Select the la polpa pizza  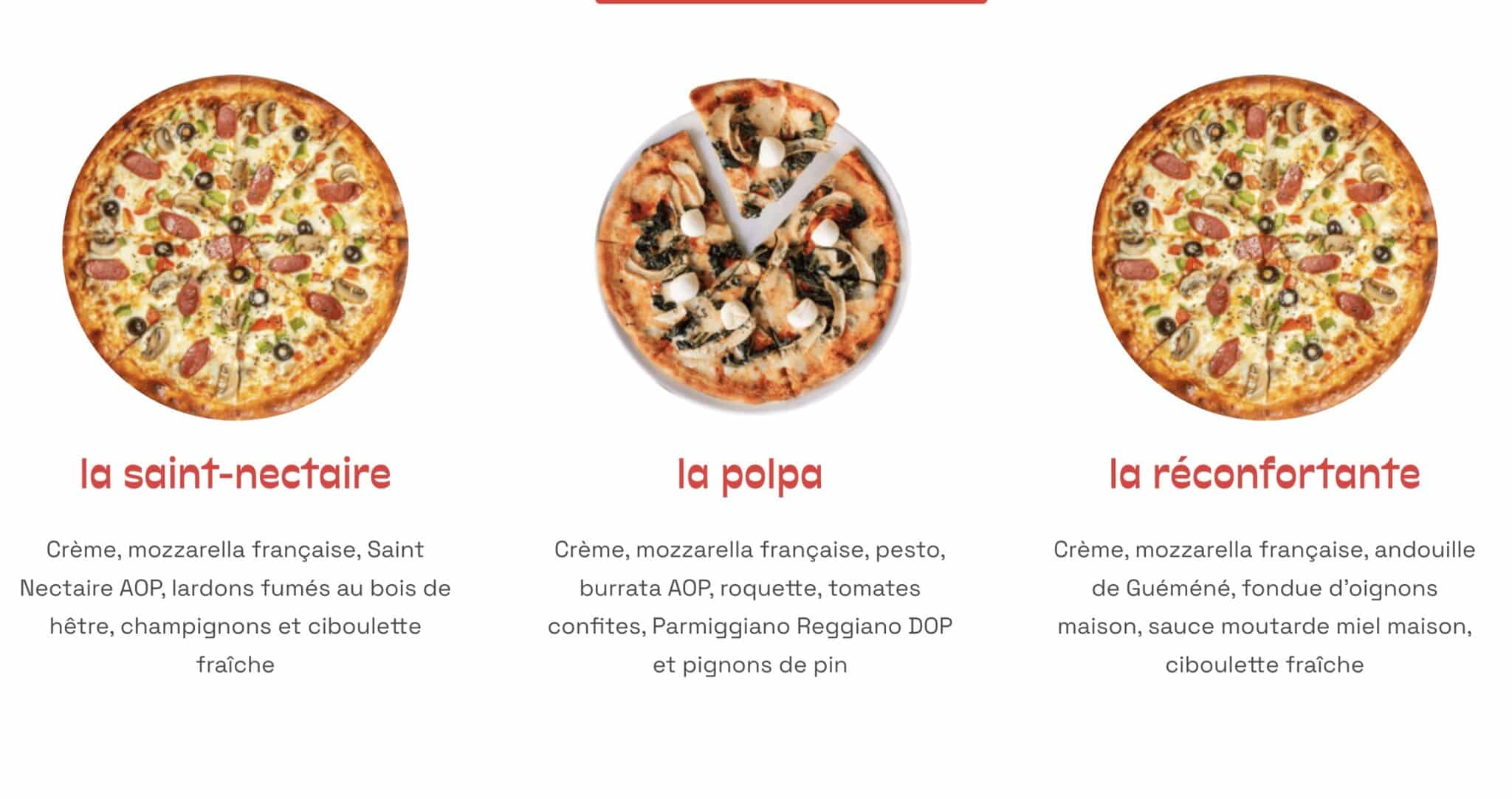(x=749, y=473)
